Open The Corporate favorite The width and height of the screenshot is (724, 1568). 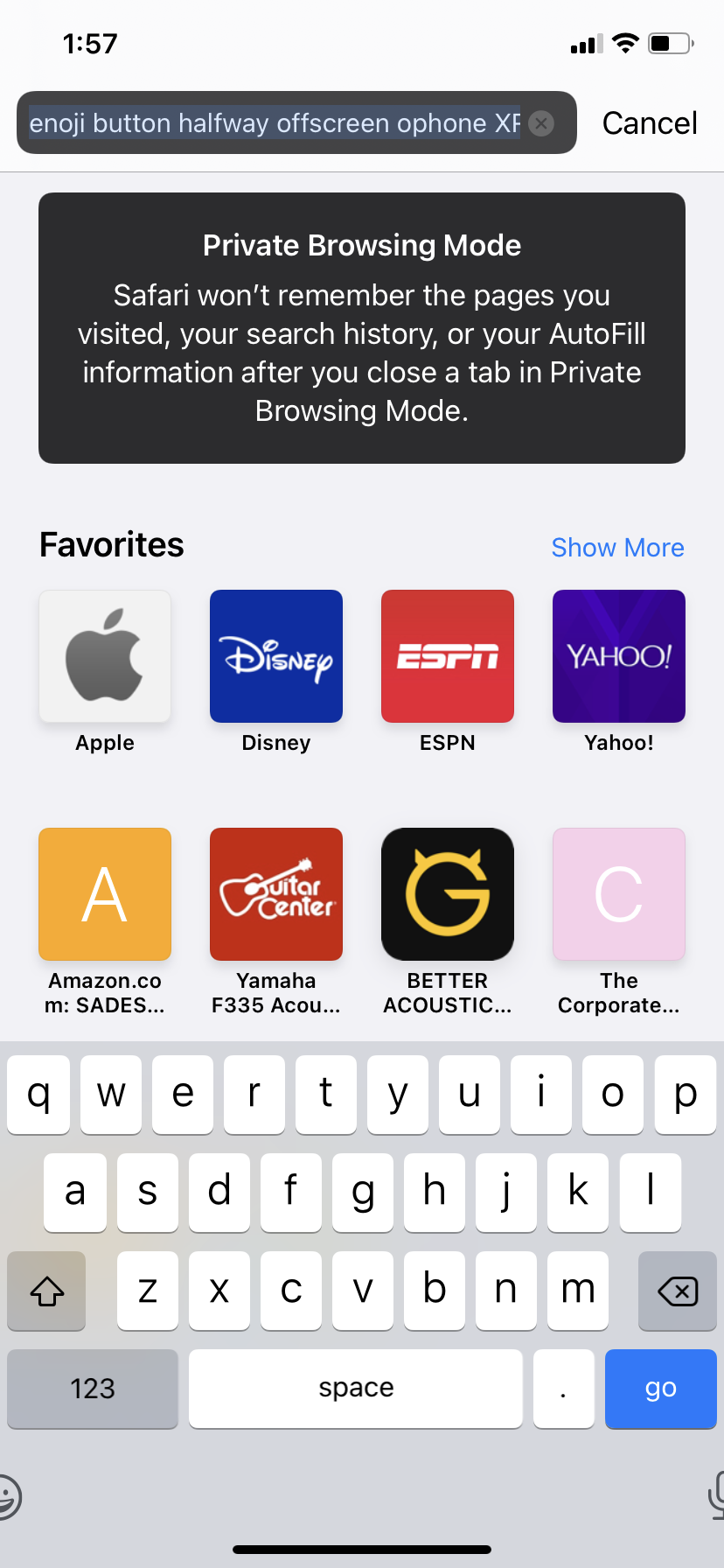coord(619,894)
